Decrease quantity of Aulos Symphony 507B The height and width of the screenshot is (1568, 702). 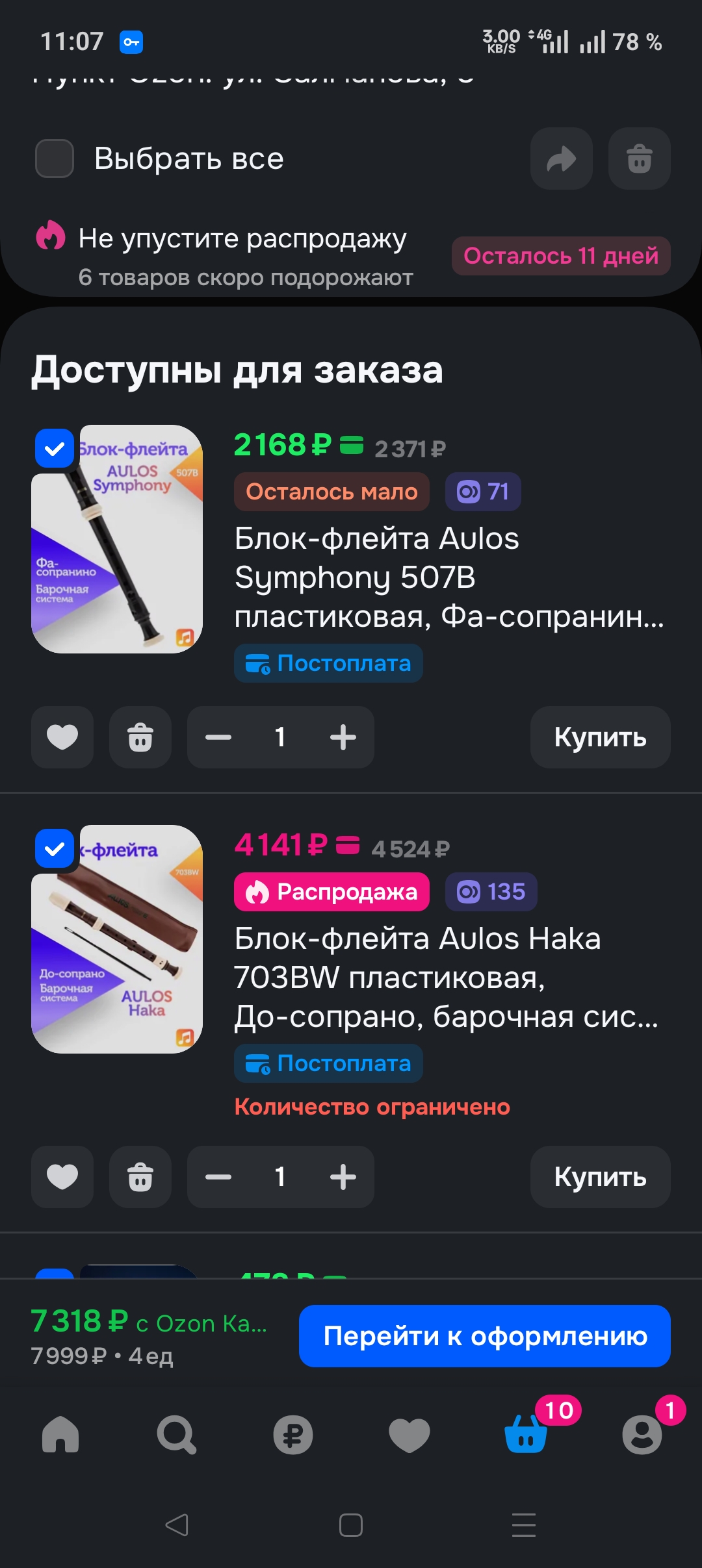tap(218, 737)
